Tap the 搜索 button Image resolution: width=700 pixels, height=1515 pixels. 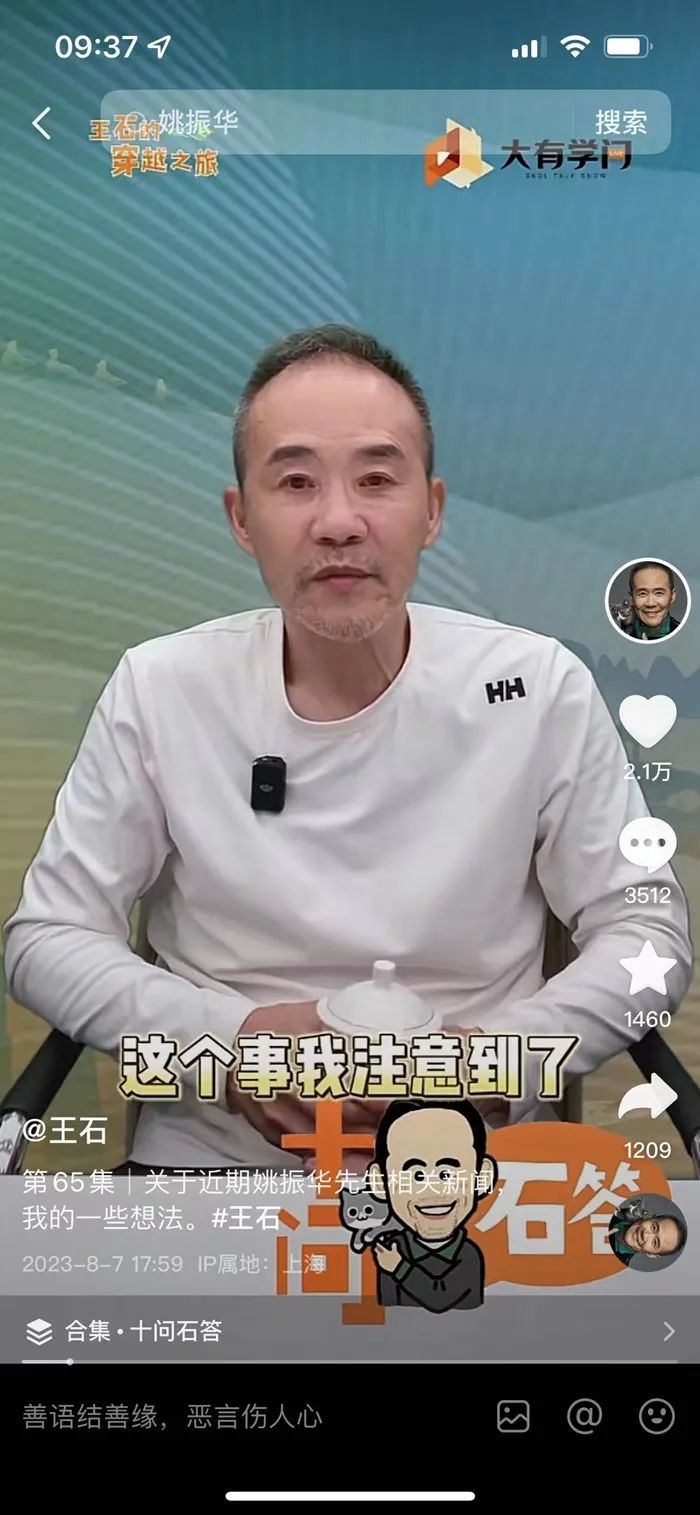[620, 123]
